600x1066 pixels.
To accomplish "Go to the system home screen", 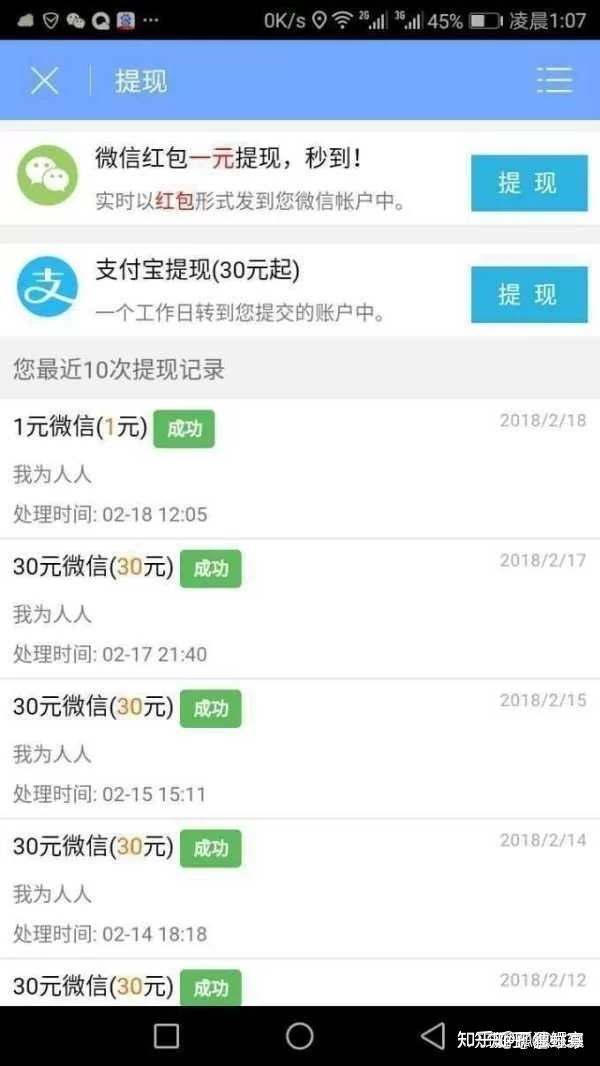I will pos(300,1036).
